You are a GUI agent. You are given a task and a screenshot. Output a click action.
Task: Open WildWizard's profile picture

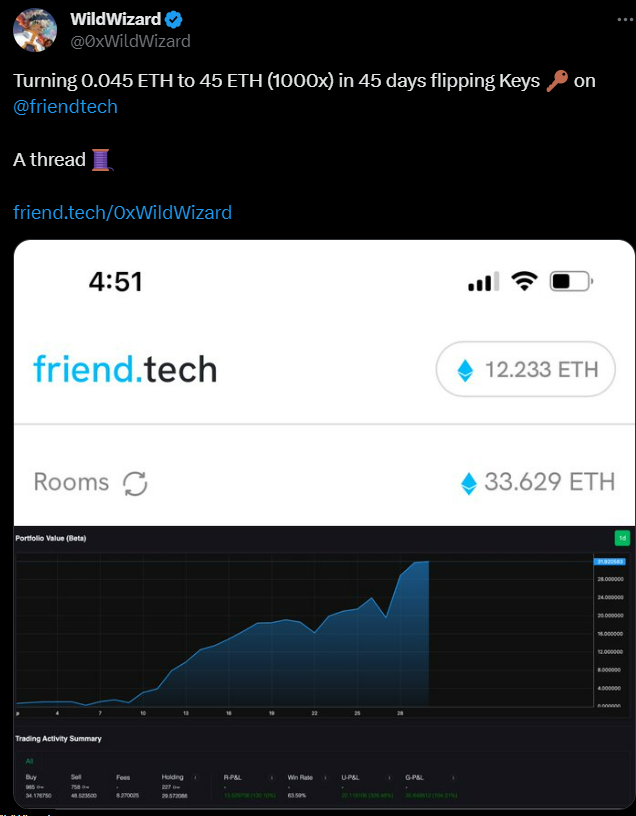(x=33, y=29)
